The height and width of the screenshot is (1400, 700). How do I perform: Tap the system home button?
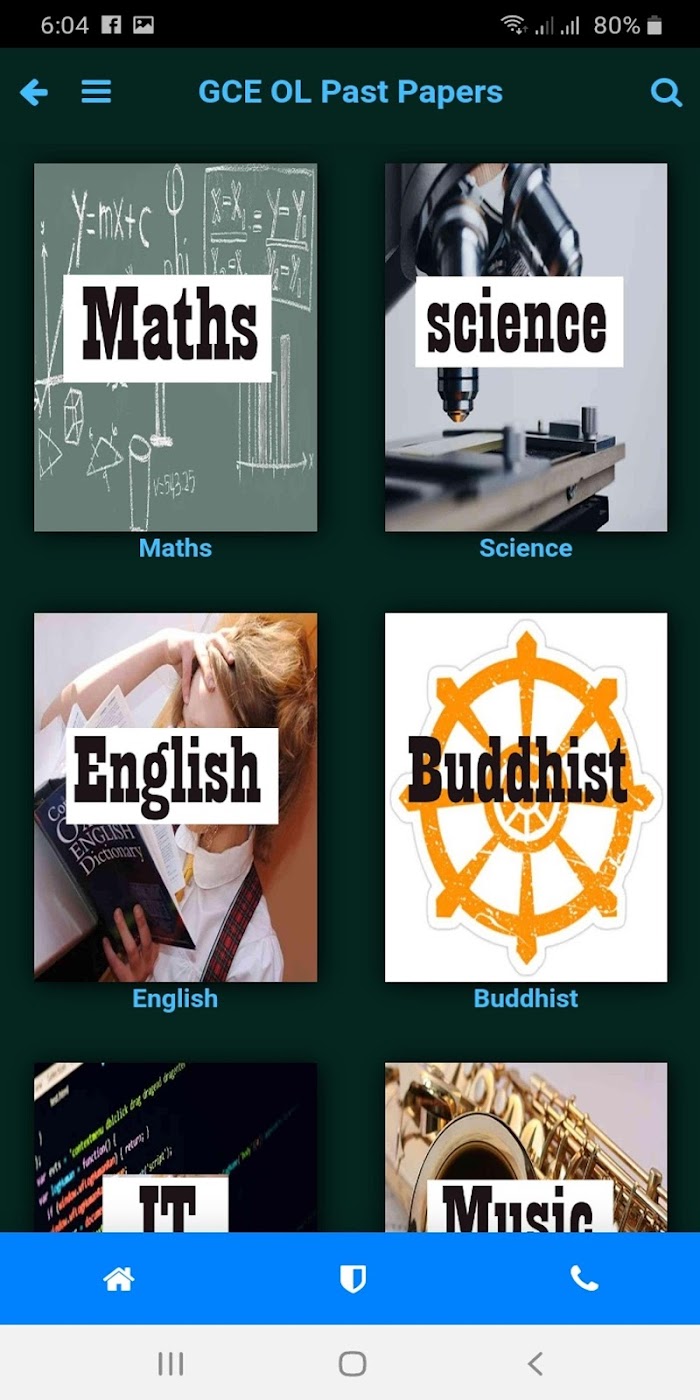click(x=352, y=1363)
